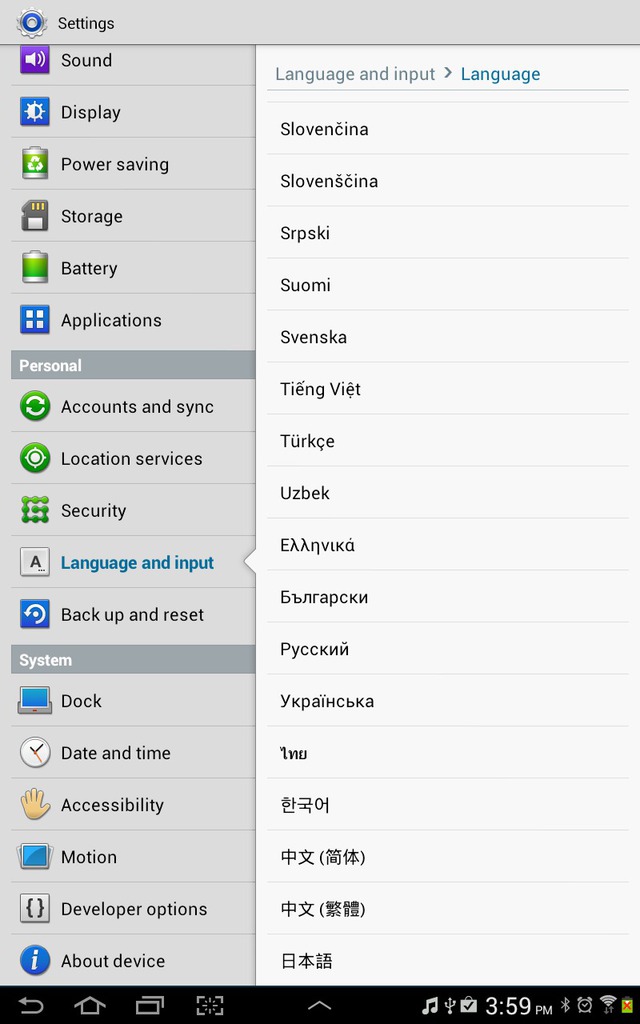Open Power saving settings
The height and width of the screenshot is (1024, 640).
(x=133, y=164)
